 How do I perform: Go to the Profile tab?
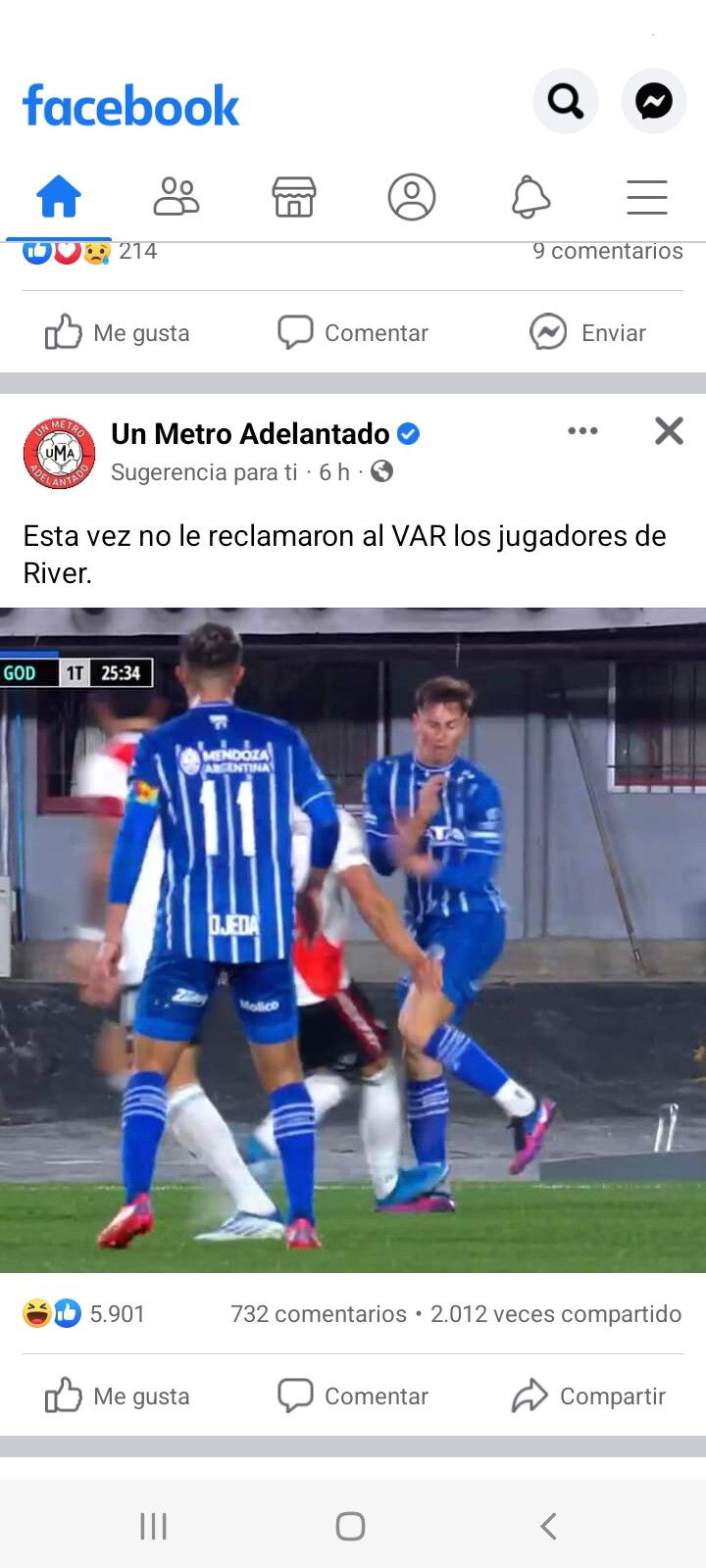point(412,197)
